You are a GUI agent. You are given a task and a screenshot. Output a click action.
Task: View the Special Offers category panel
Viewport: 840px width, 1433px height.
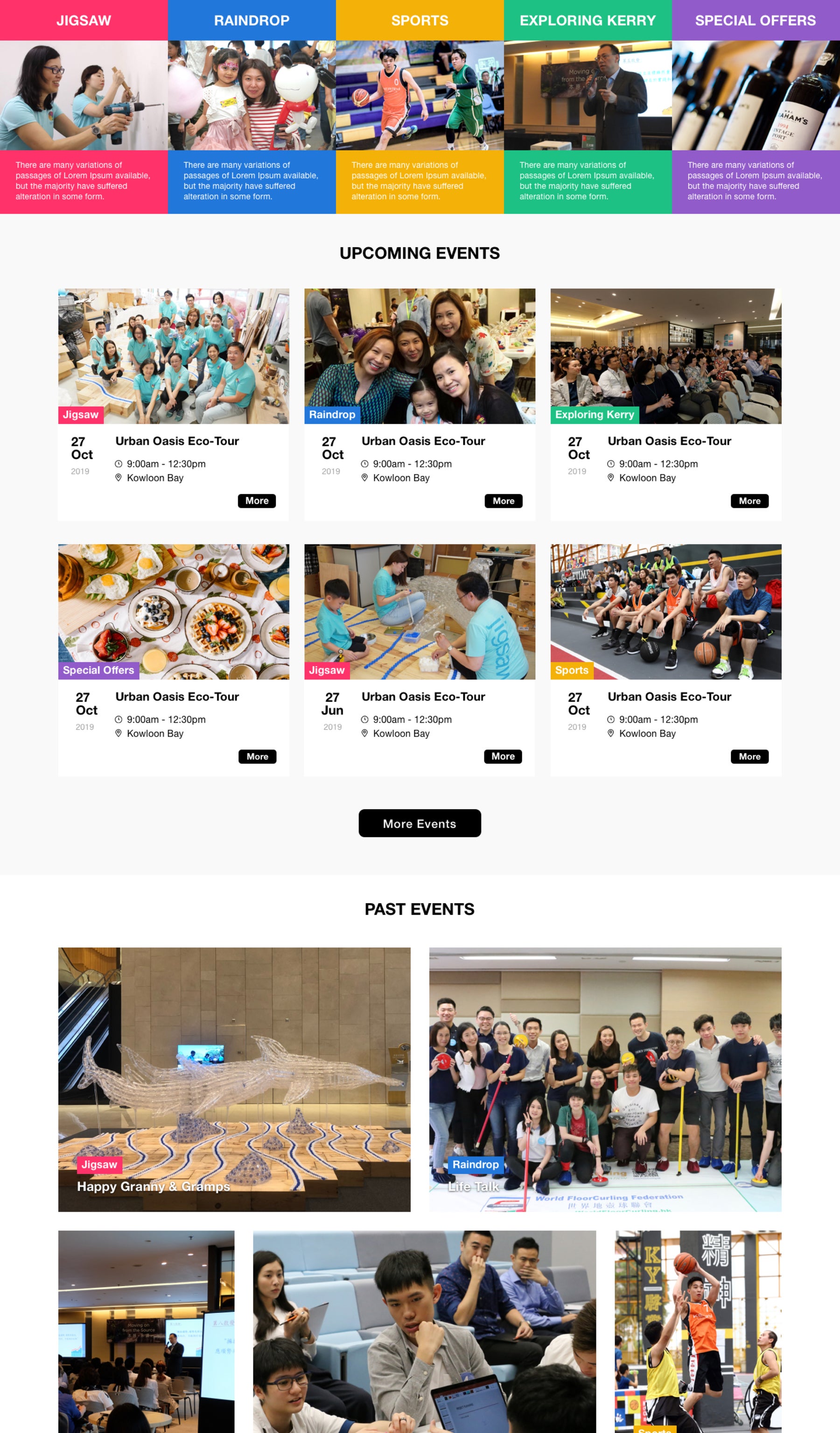click(756, 107)
